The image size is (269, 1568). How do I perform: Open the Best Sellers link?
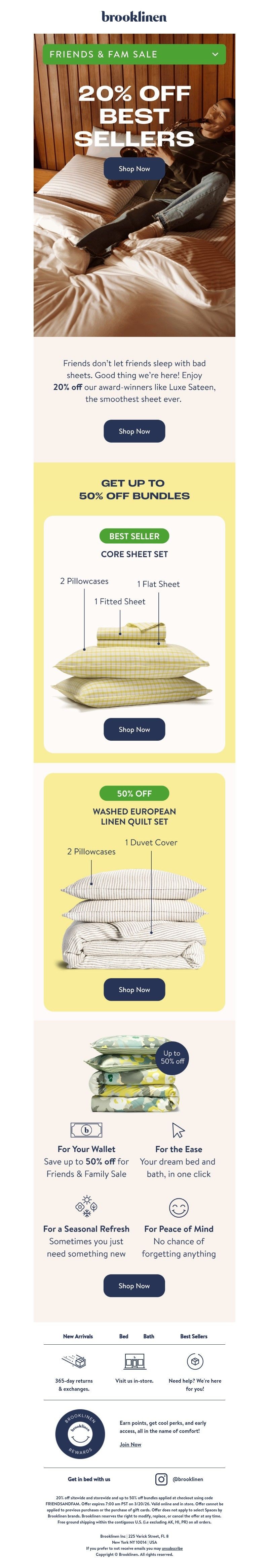tap(194, 1336)
